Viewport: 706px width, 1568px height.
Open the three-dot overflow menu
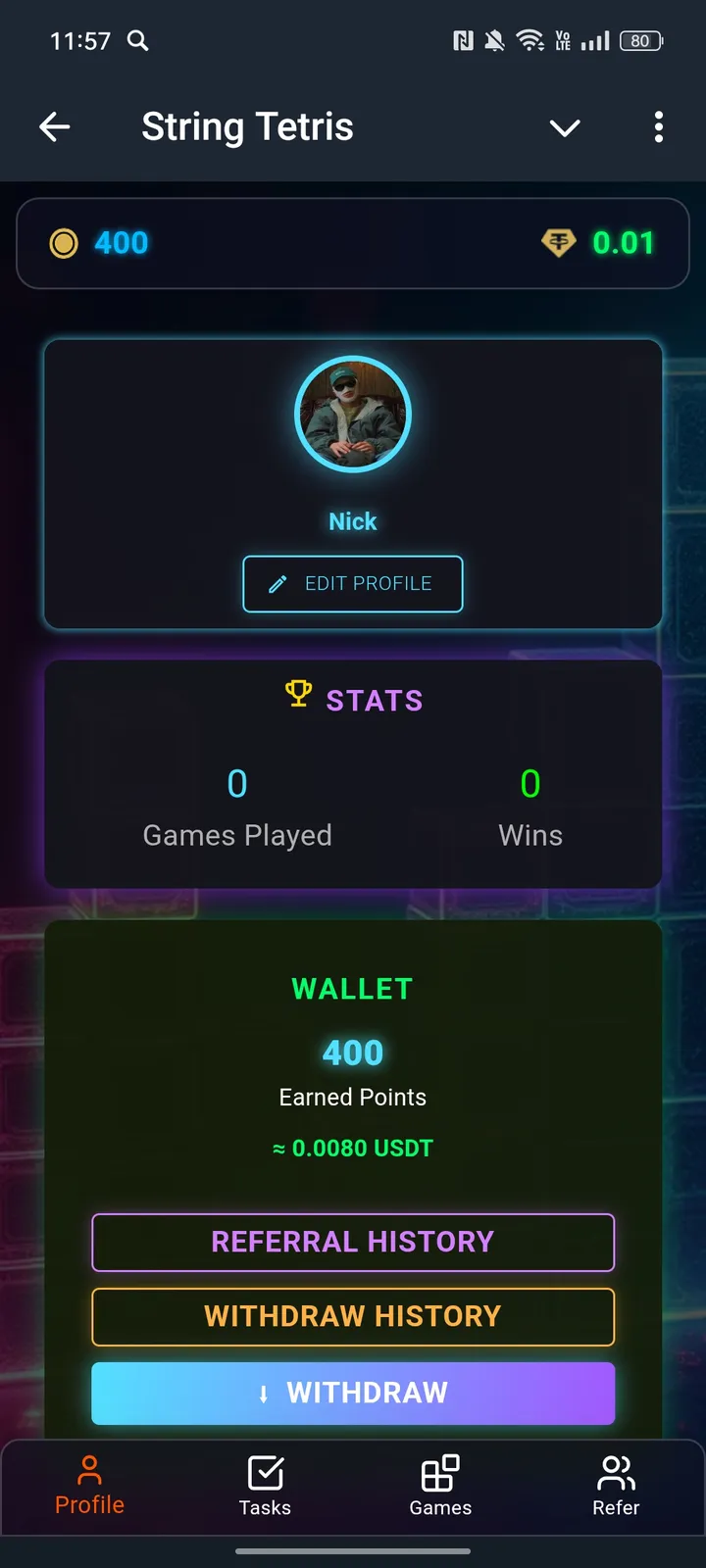[658, 126]
